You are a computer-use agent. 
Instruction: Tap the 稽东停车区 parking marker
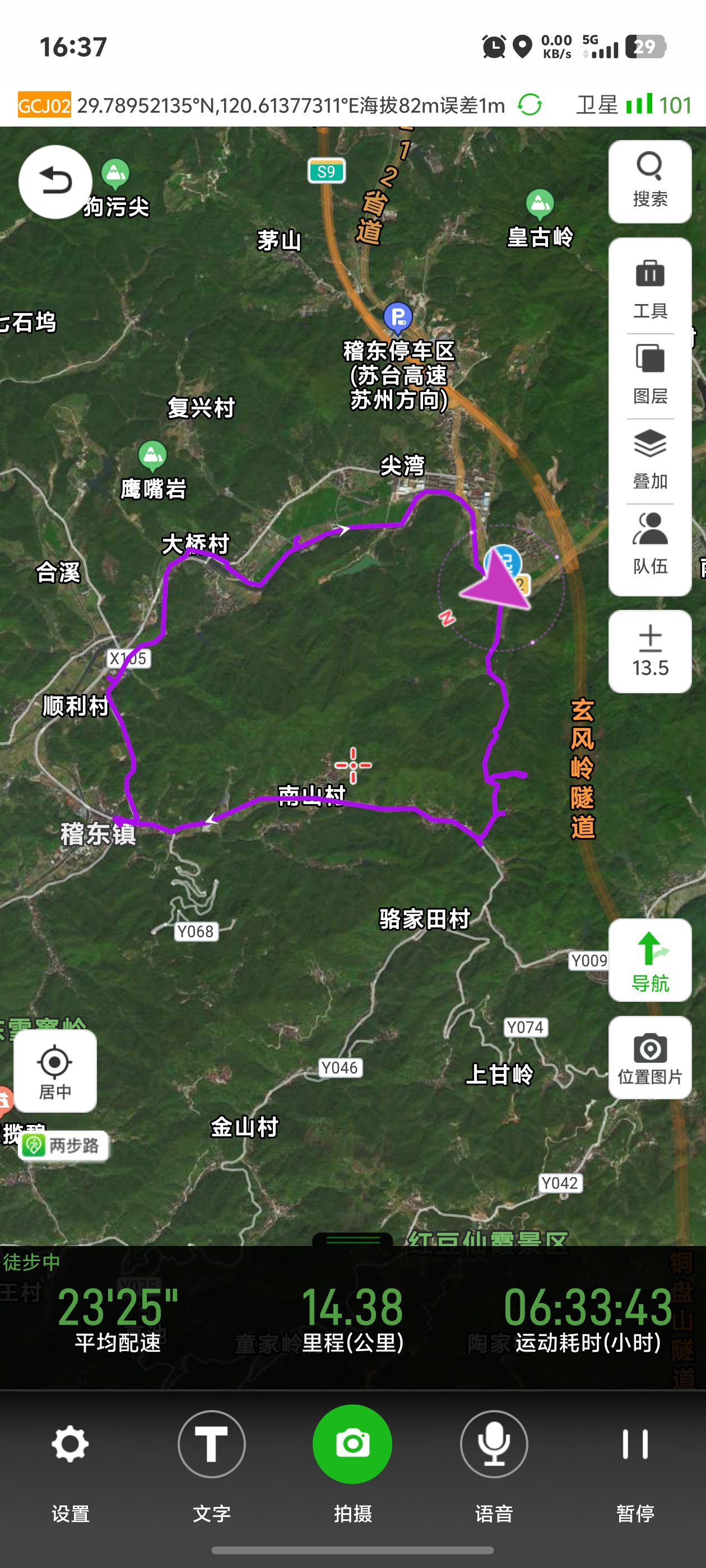click(x=398, y=318)
